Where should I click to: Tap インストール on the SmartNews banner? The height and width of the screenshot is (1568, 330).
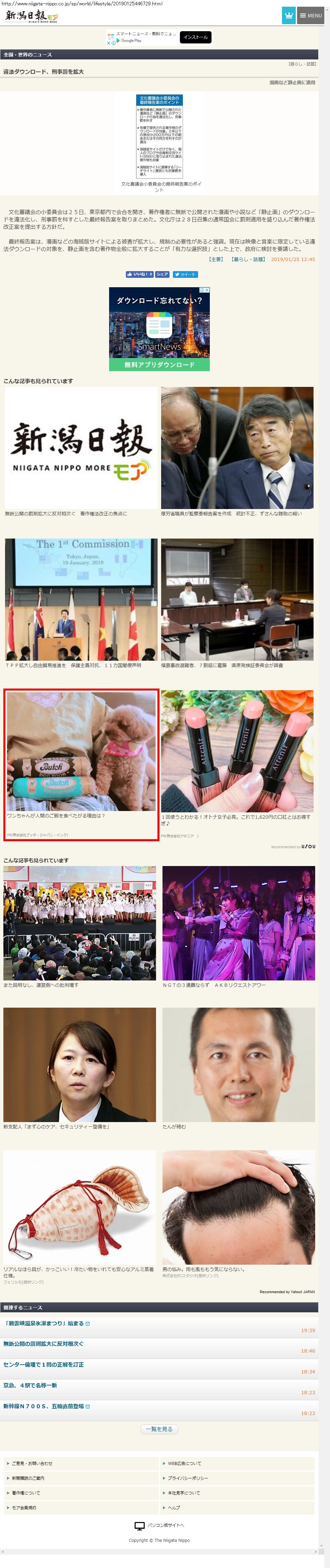click(195, 37)
